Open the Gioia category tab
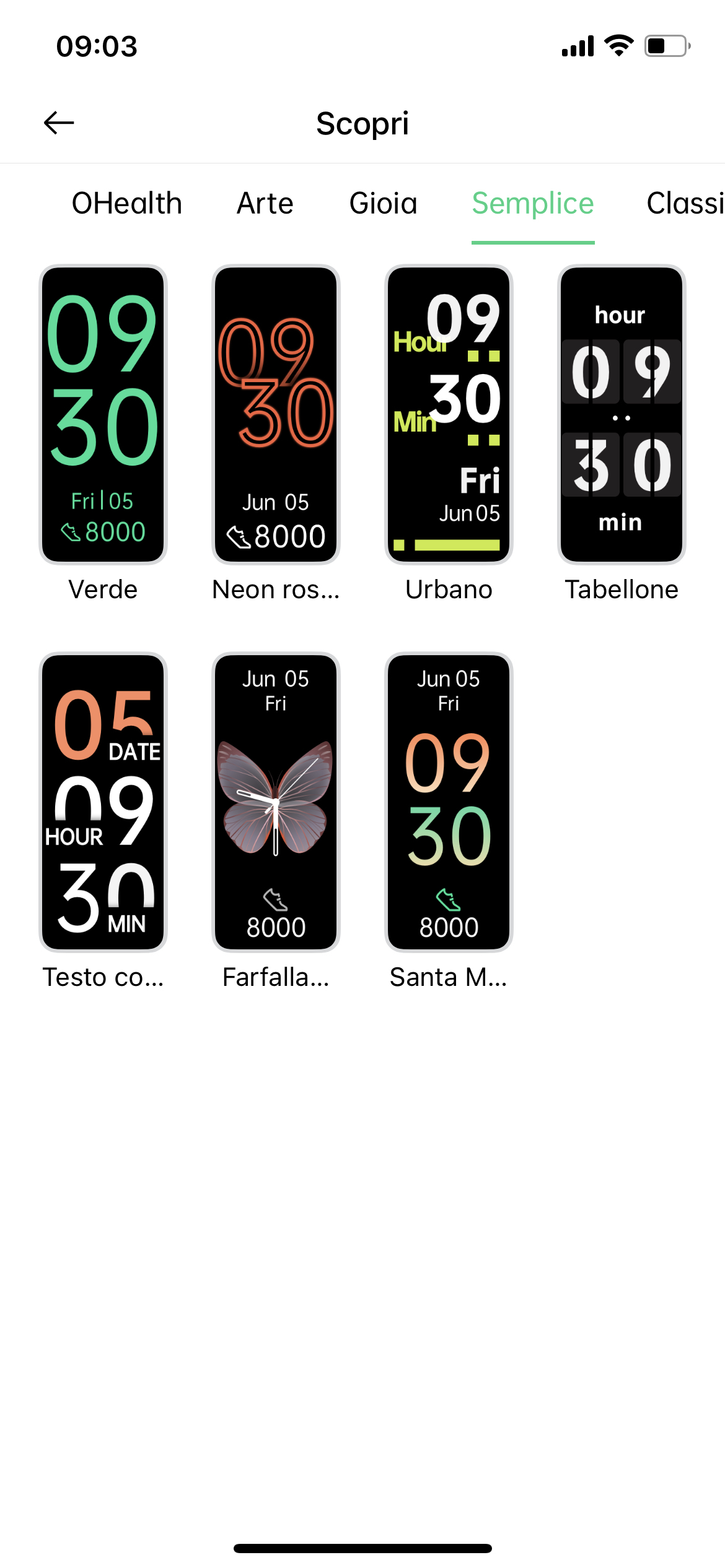The width and height of the screenshot is (725, 1568). pyautogui.click(x=383, y=204)
